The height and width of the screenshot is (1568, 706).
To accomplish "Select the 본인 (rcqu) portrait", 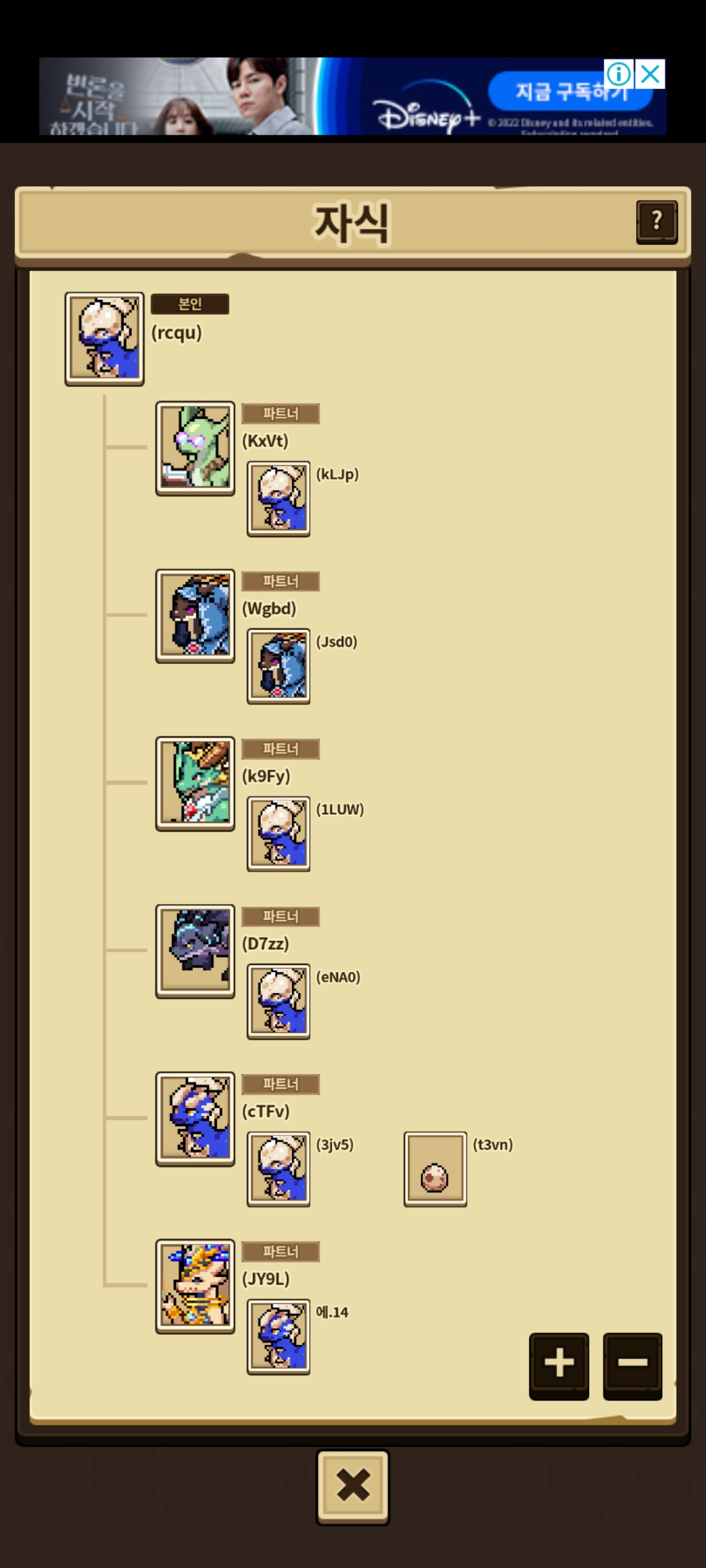I will pyautogui.click(x=105, y=338).
